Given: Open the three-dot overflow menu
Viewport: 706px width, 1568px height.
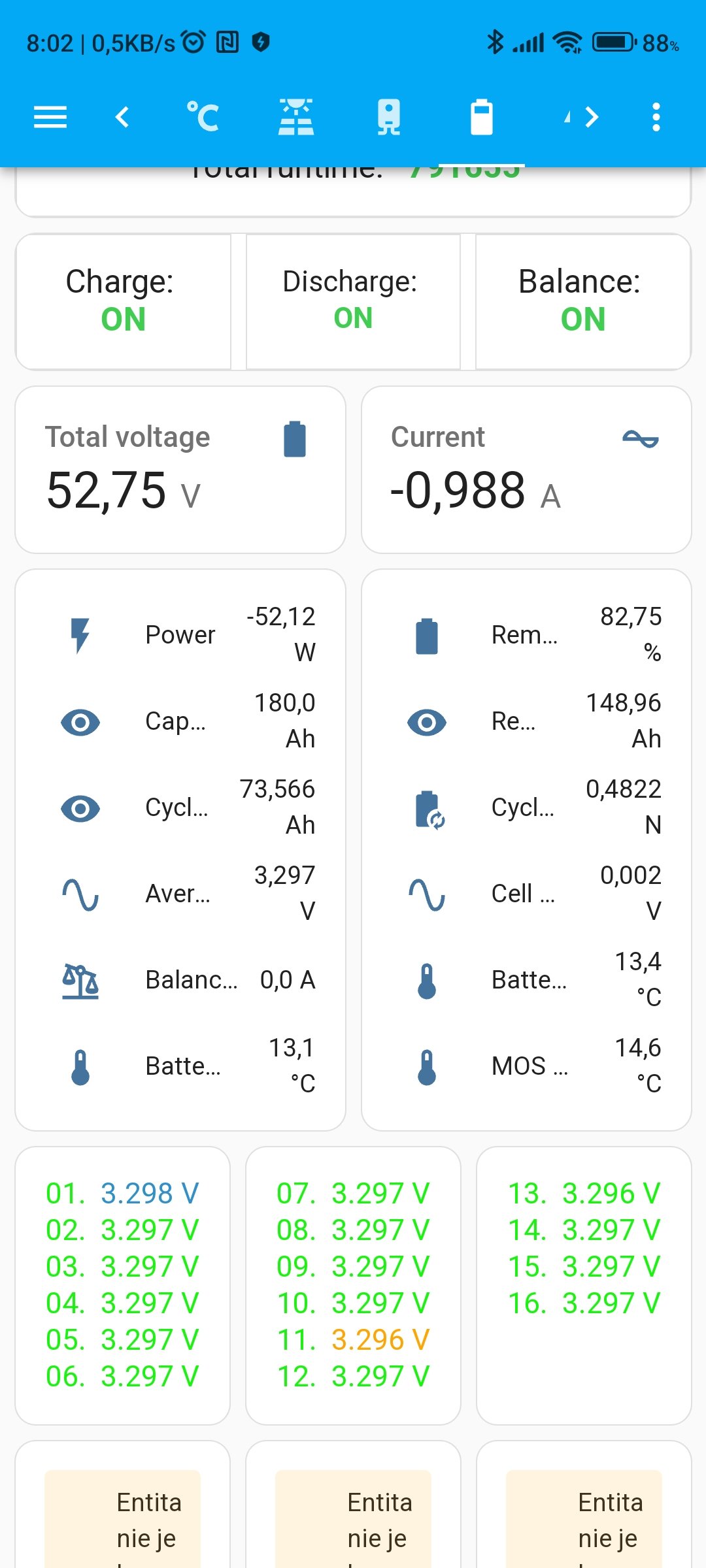Looking at the screenshot, I should pyautogui.click(x=656, y=118).
